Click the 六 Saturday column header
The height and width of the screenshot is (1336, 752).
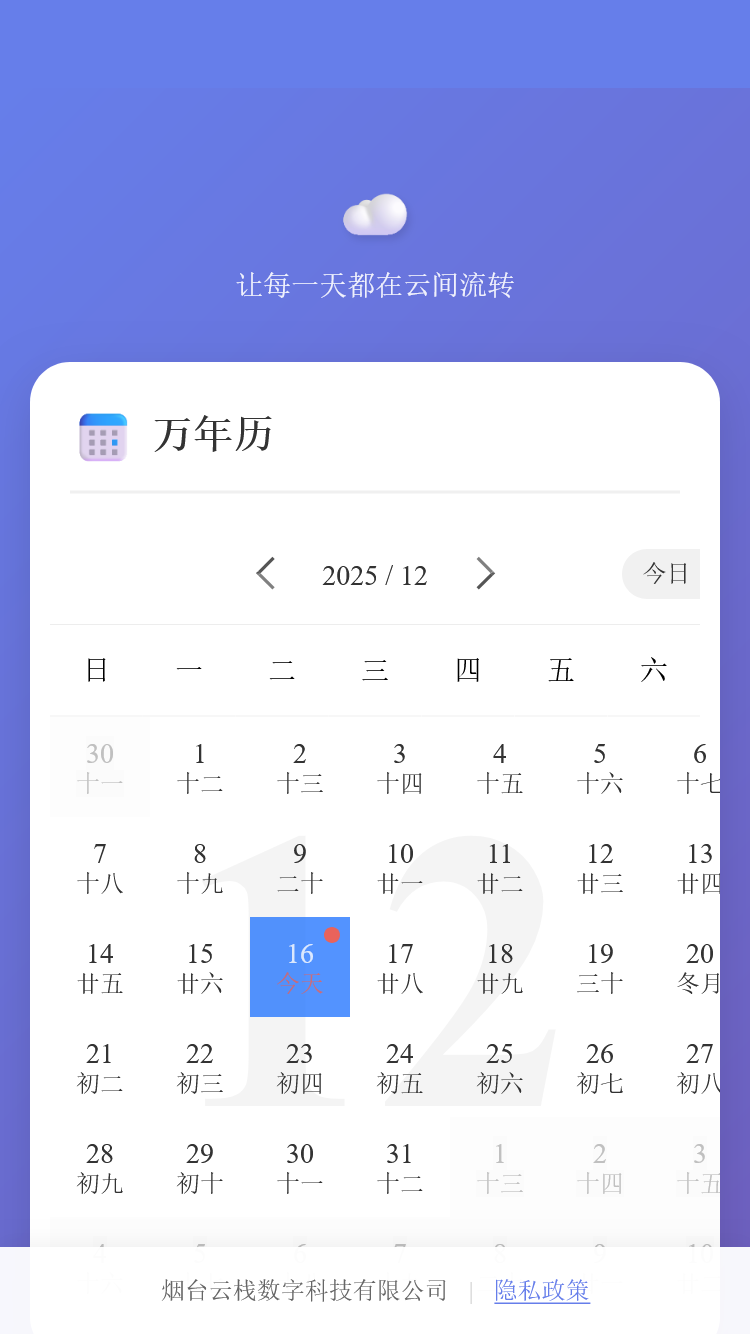[654, 670]
